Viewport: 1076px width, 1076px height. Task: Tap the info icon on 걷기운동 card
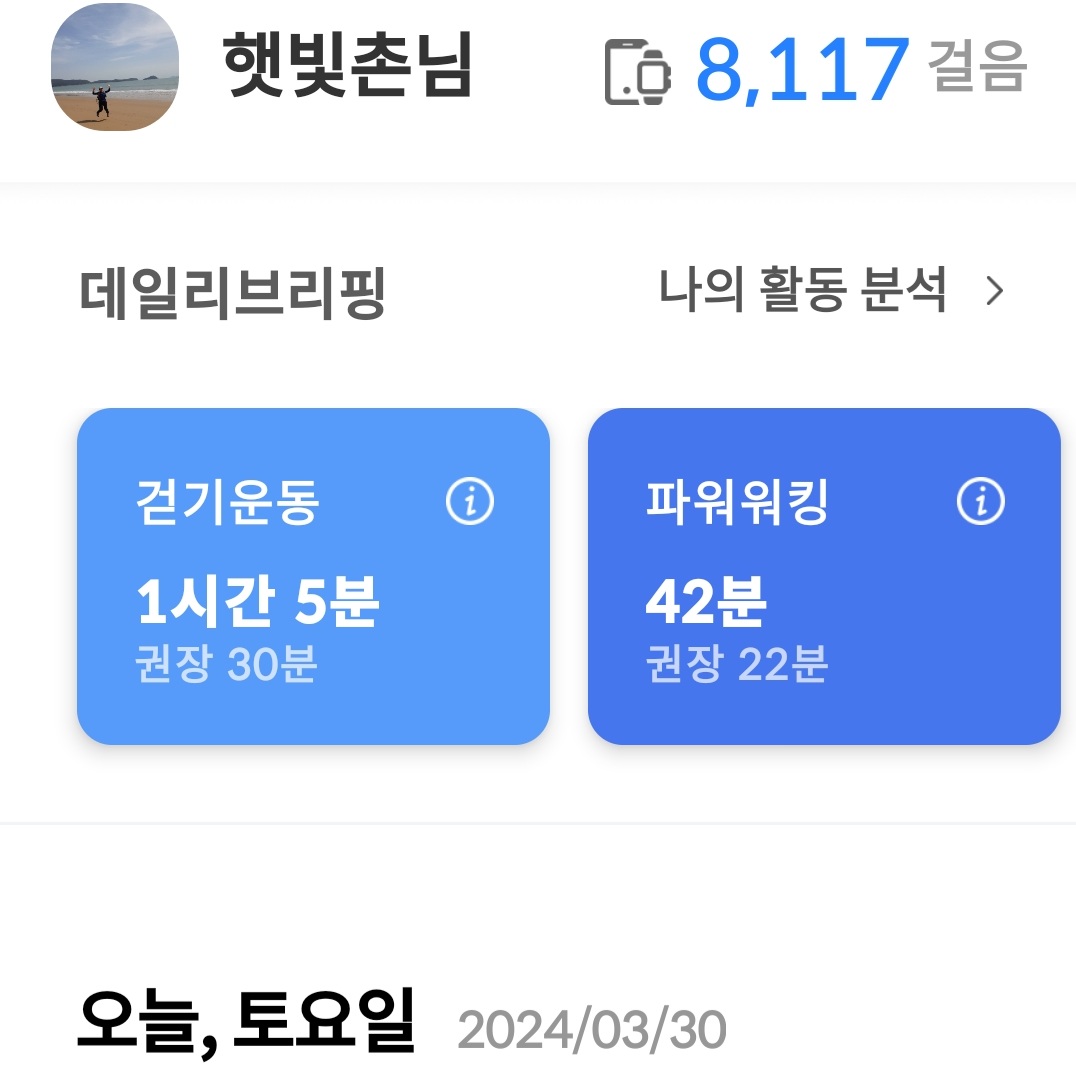pyautogui.click(x=470, y=501)
